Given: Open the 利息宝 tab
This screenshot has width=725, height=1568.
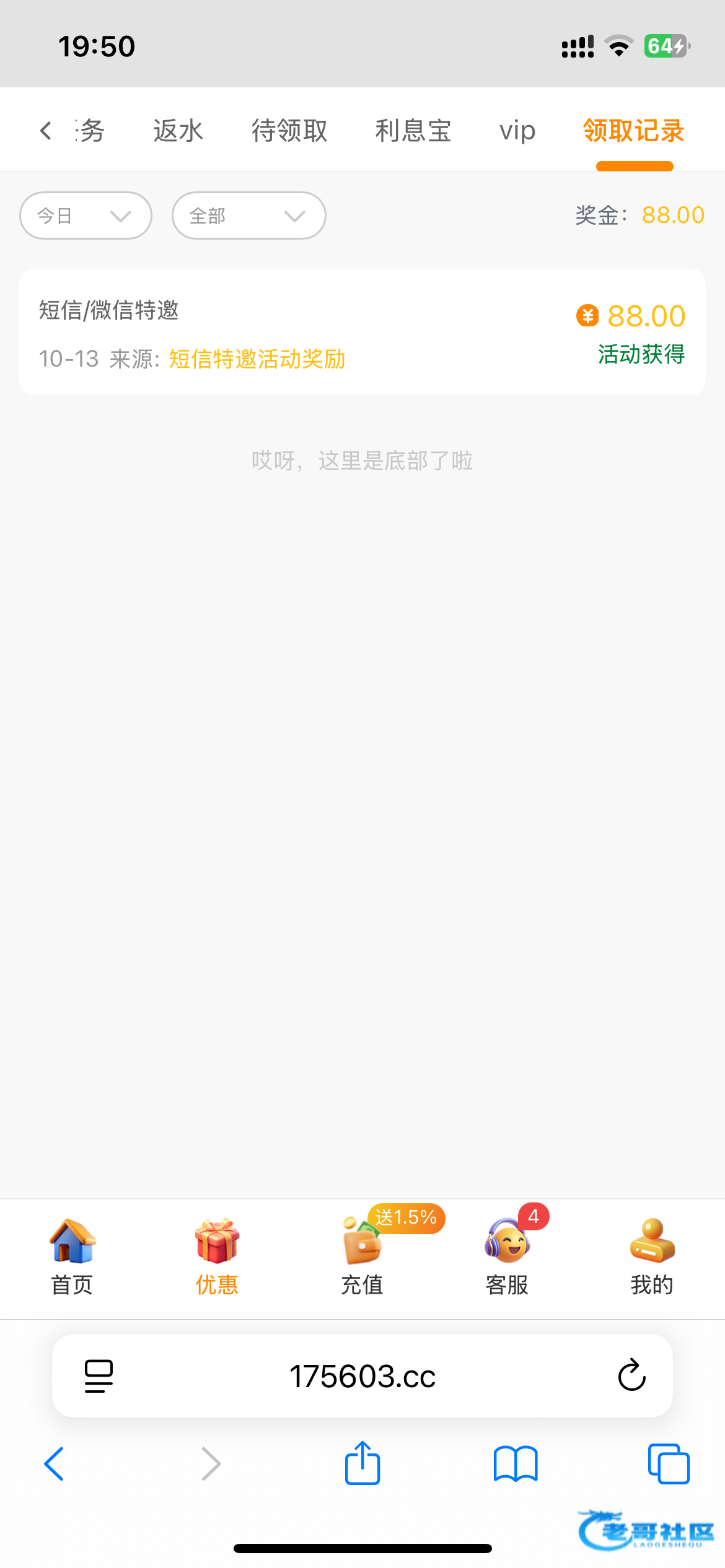Looking at the screenshot, I should coord(413,131).
